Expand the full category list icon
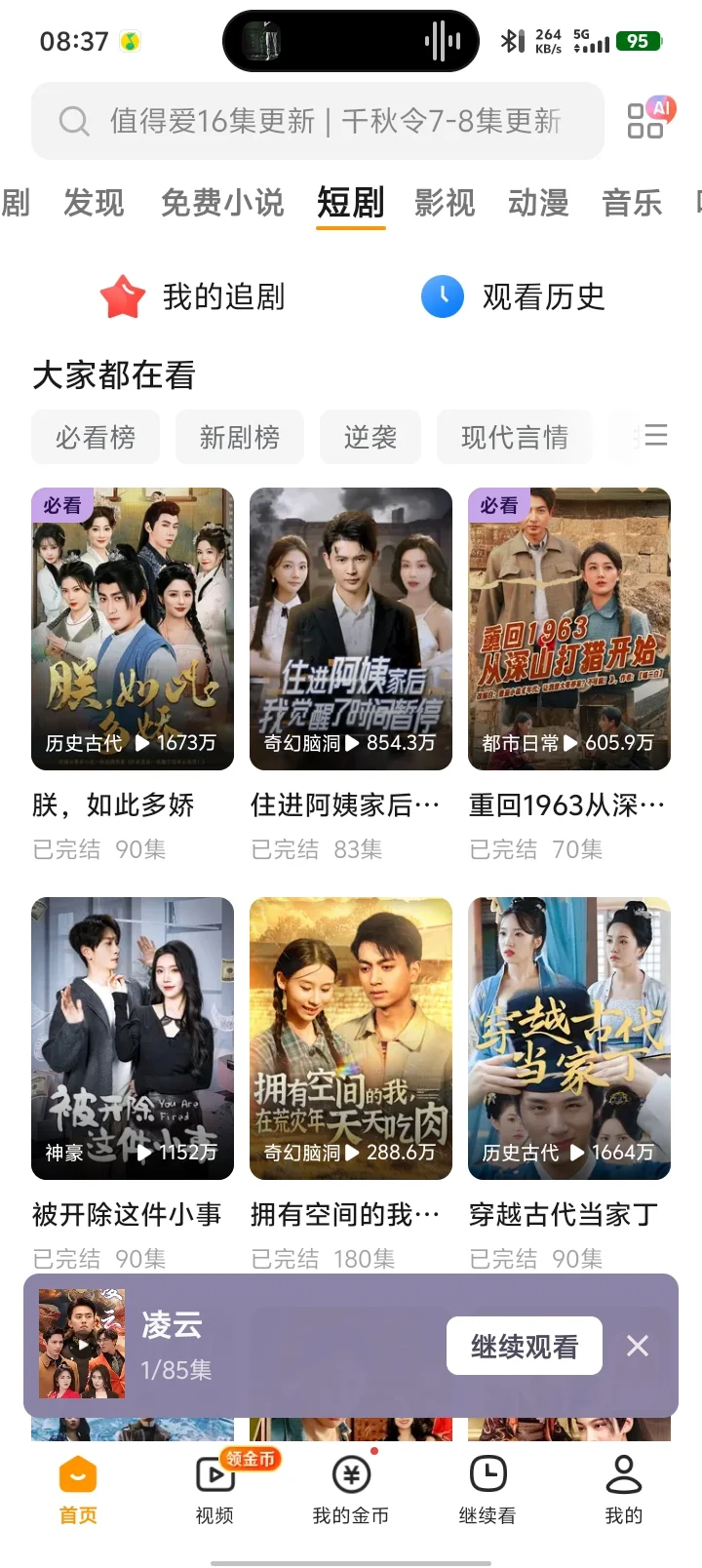The width and height of the screenshot is (702, 1568). pos(655,435)
